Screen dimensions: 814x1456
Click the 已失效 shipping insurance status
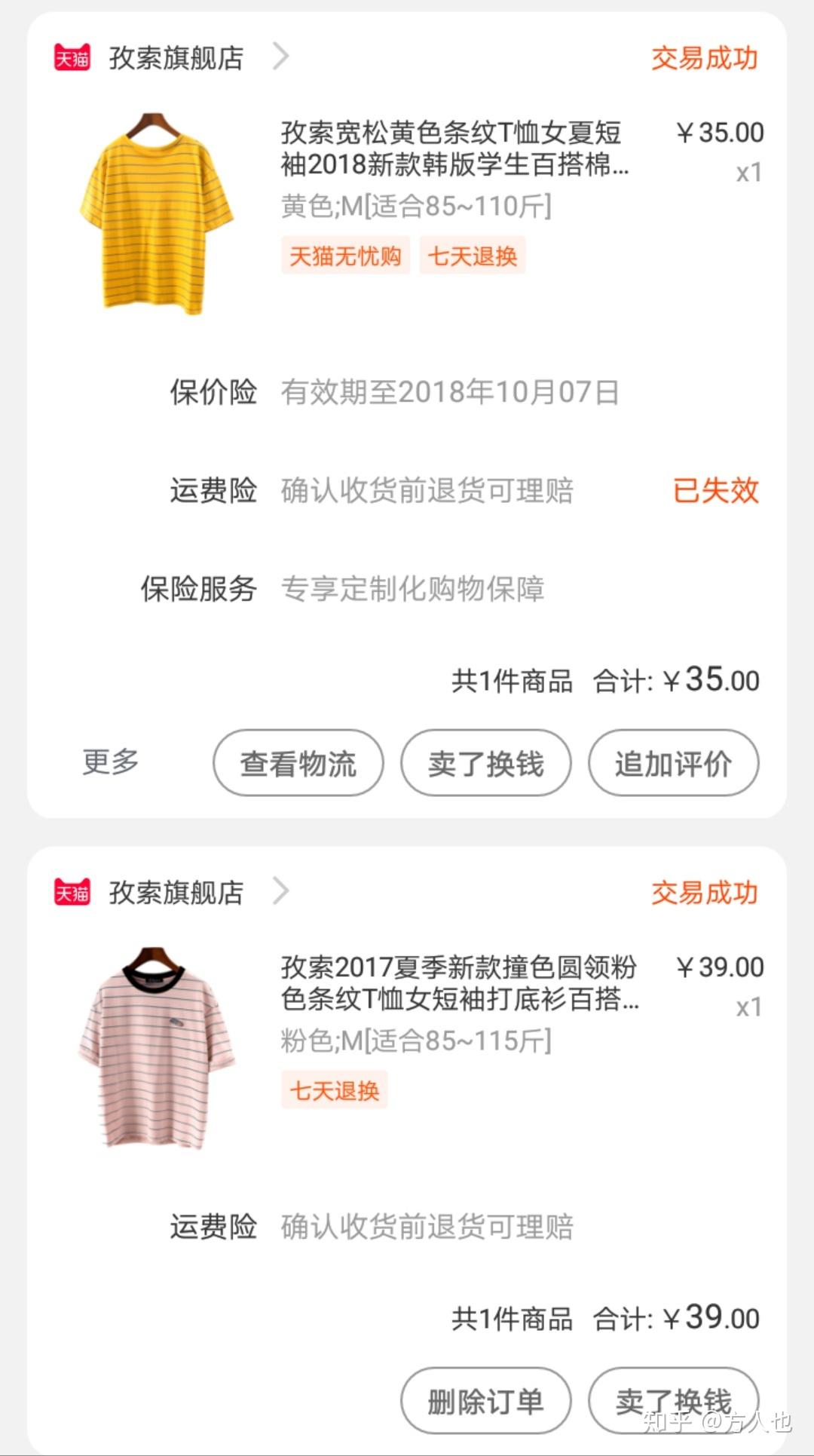pos(716,490)
